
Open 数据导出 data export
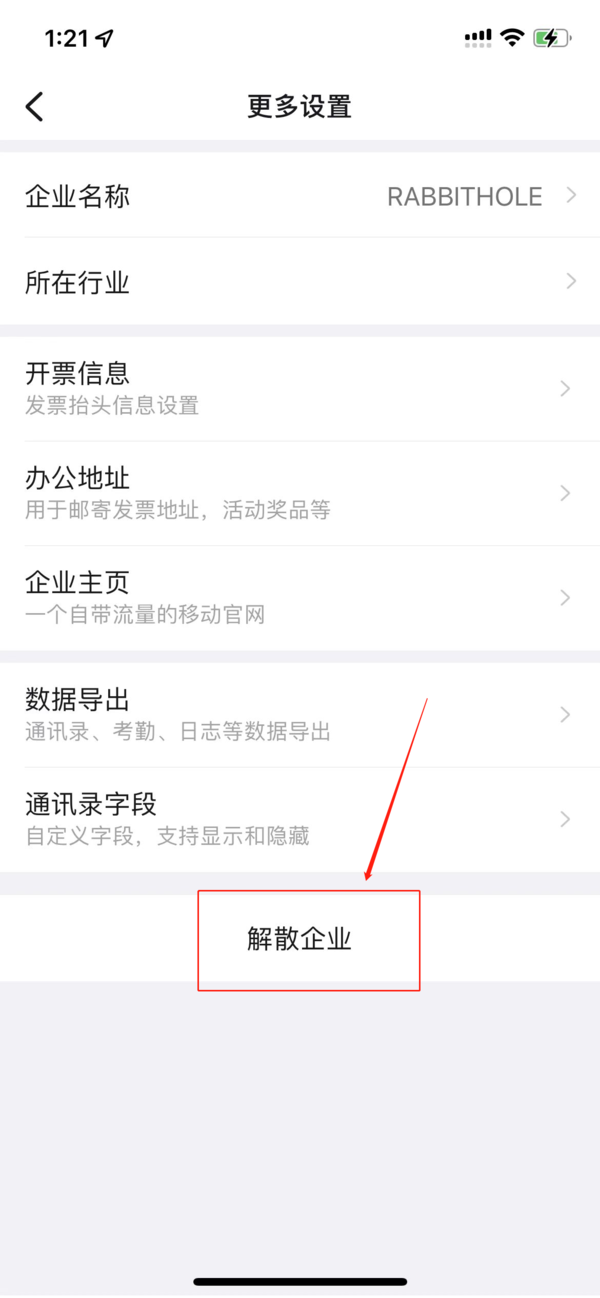[300, 714]
